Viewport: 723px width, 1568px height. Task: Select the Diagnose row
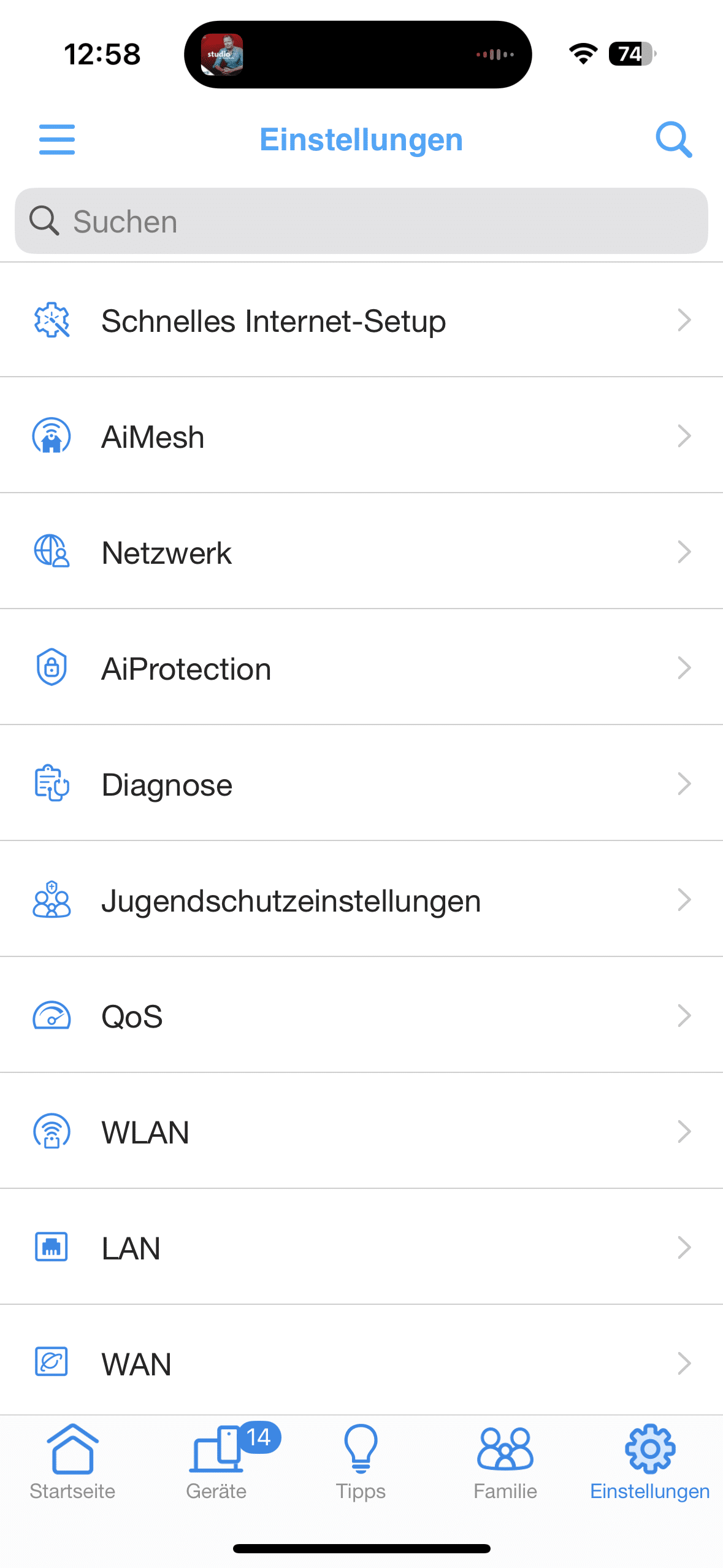click(361, 784)
